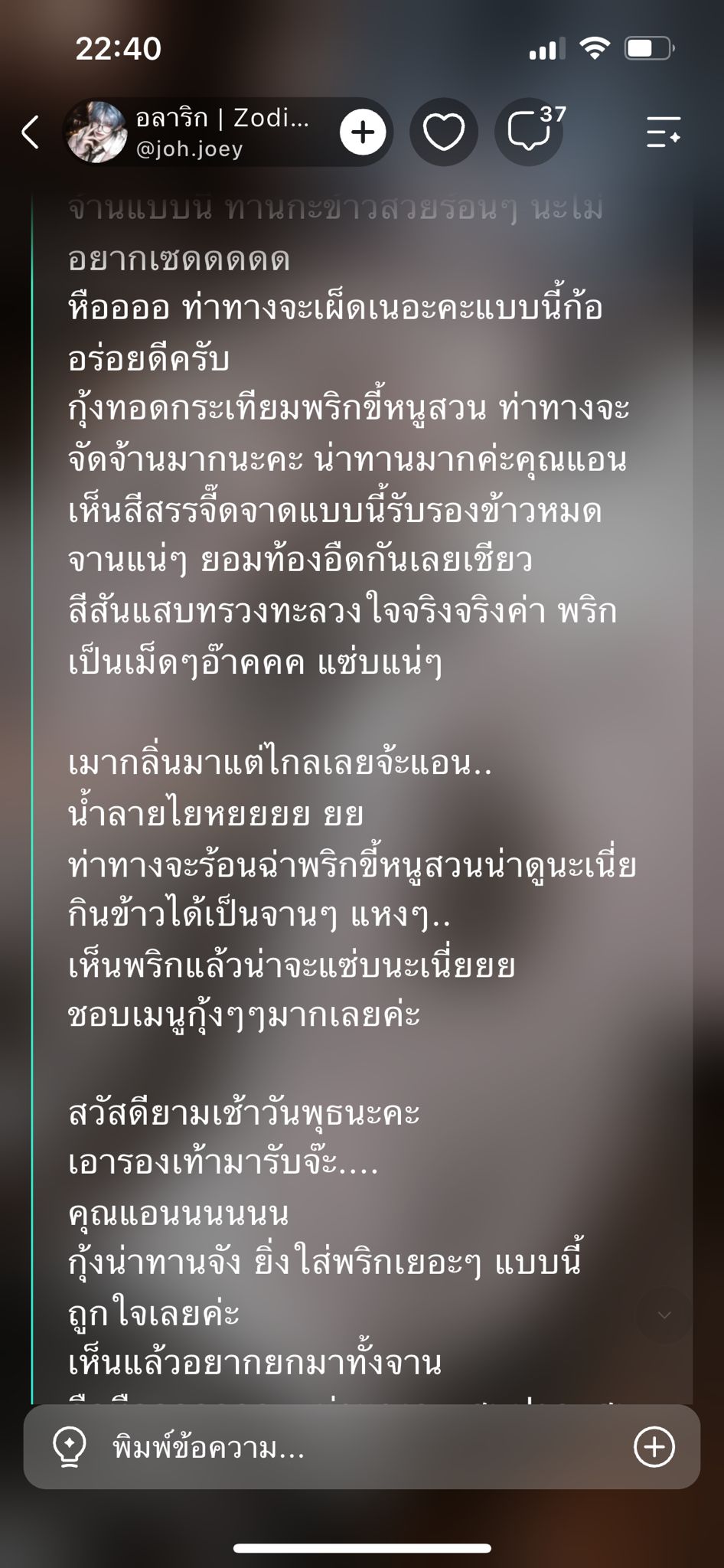Jump to the bottom with the down chevron
Viewport: 724px width, 1568px height.
[x=664, y=1315]
